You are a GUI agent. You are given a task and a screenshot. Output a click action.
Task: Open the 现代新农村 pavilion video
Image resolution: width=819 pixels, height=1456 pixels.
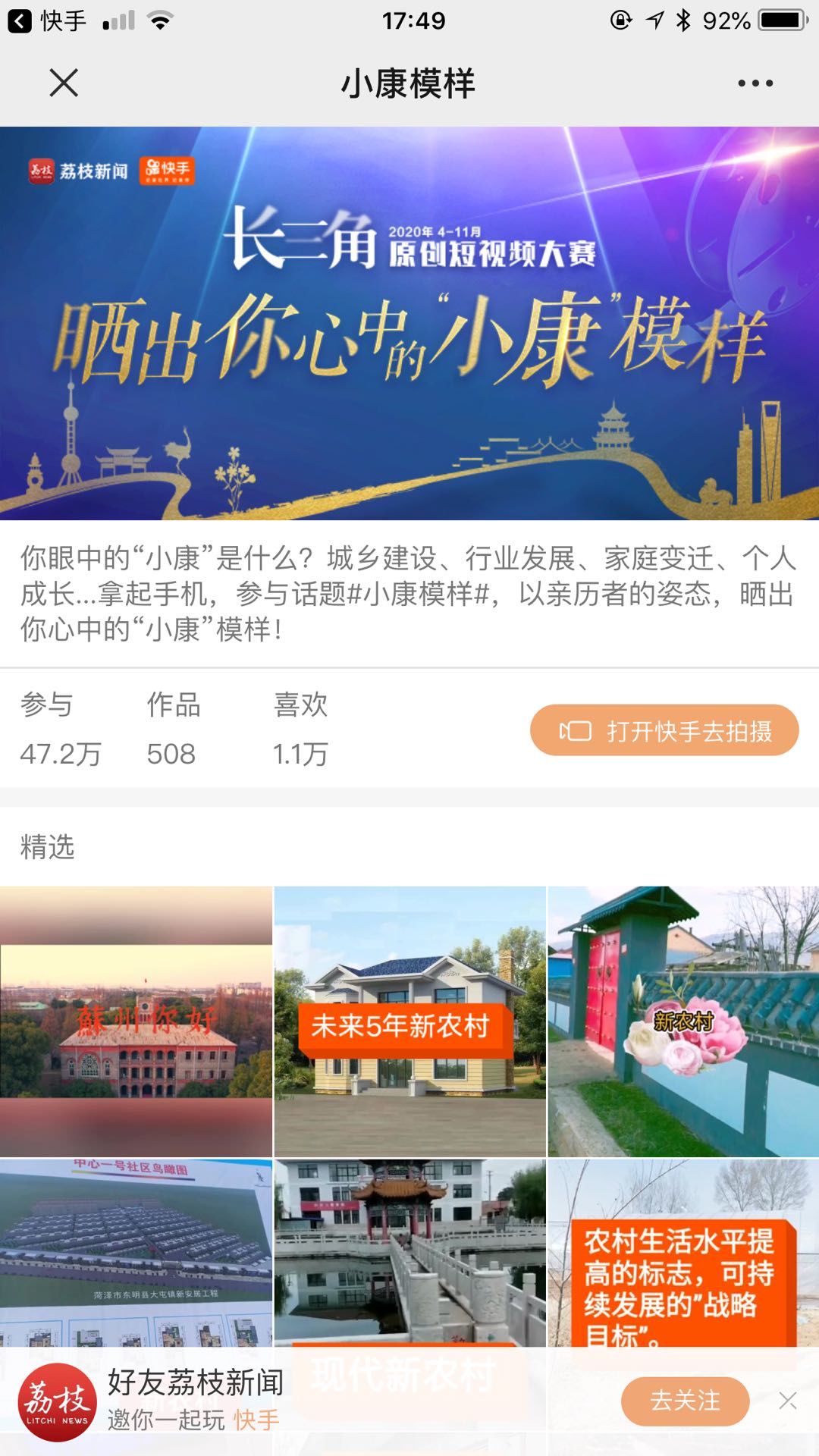click(x=409, y=1251)
